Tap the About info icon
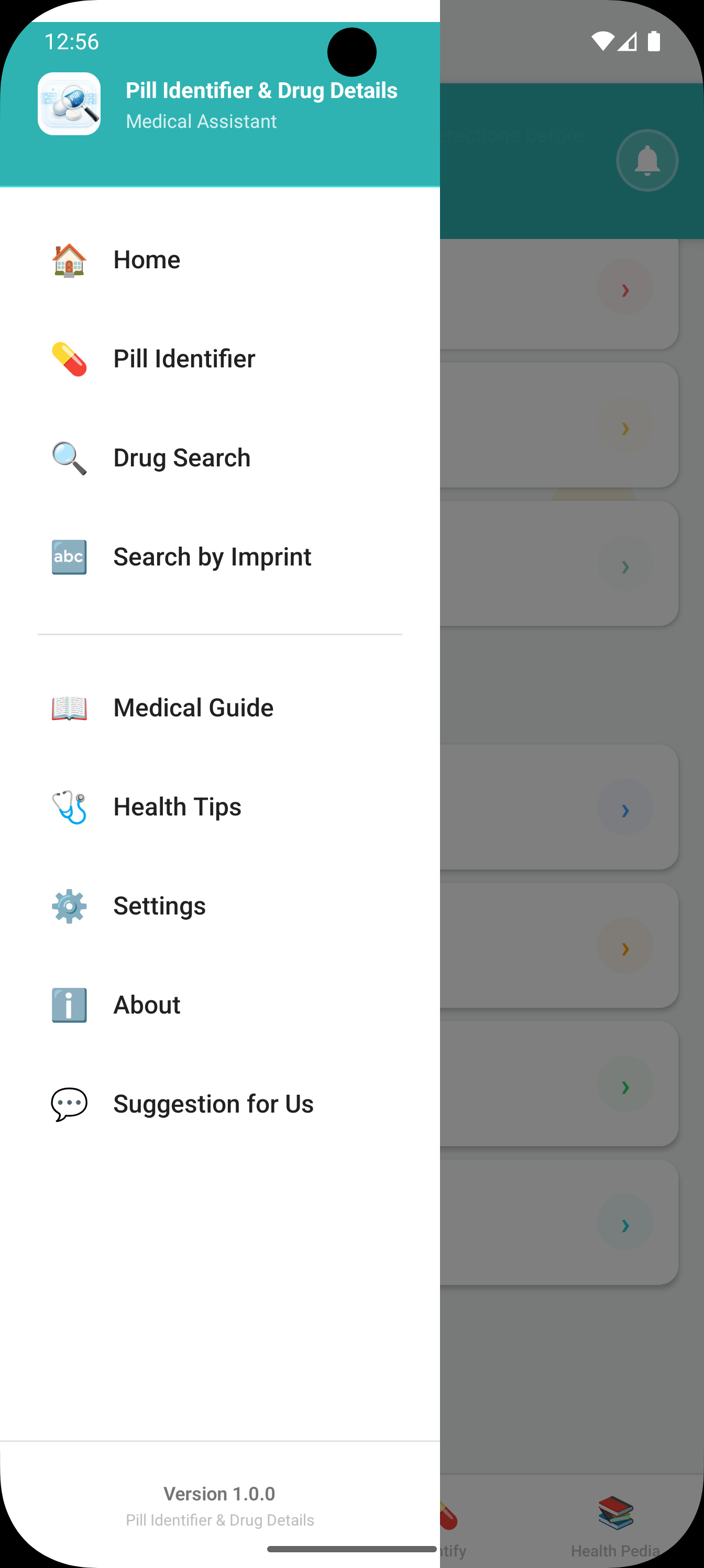704x1568 pixels. (x=69, y=1005)
